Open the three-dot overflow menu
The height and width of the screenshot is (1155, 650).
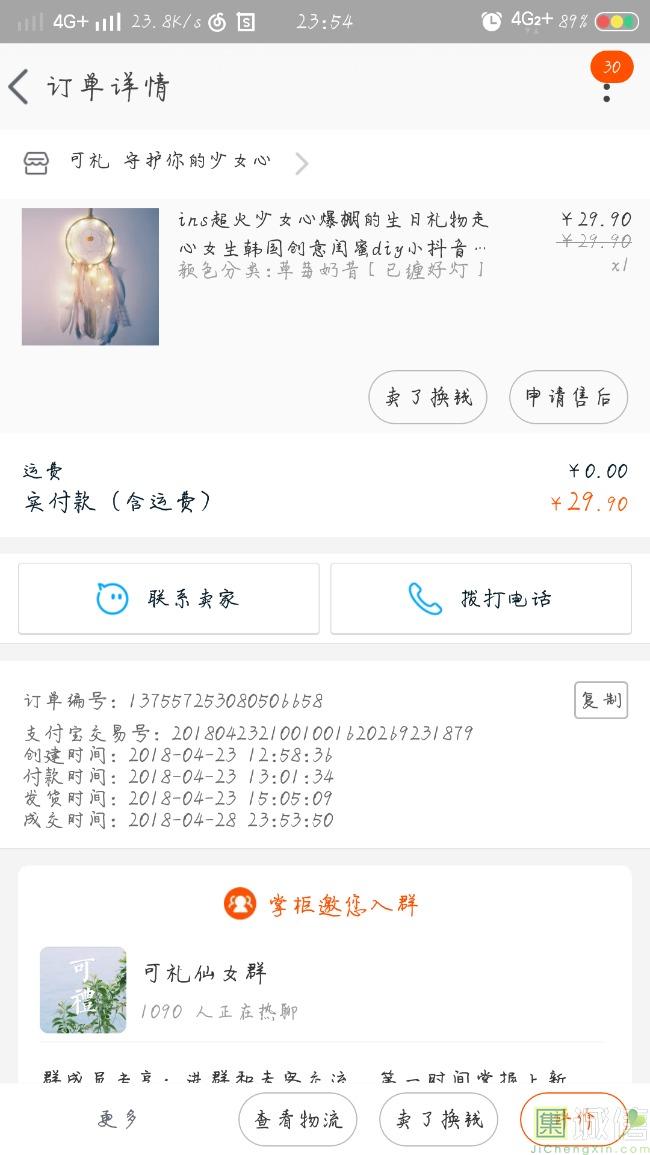click(x=606, y=90)
